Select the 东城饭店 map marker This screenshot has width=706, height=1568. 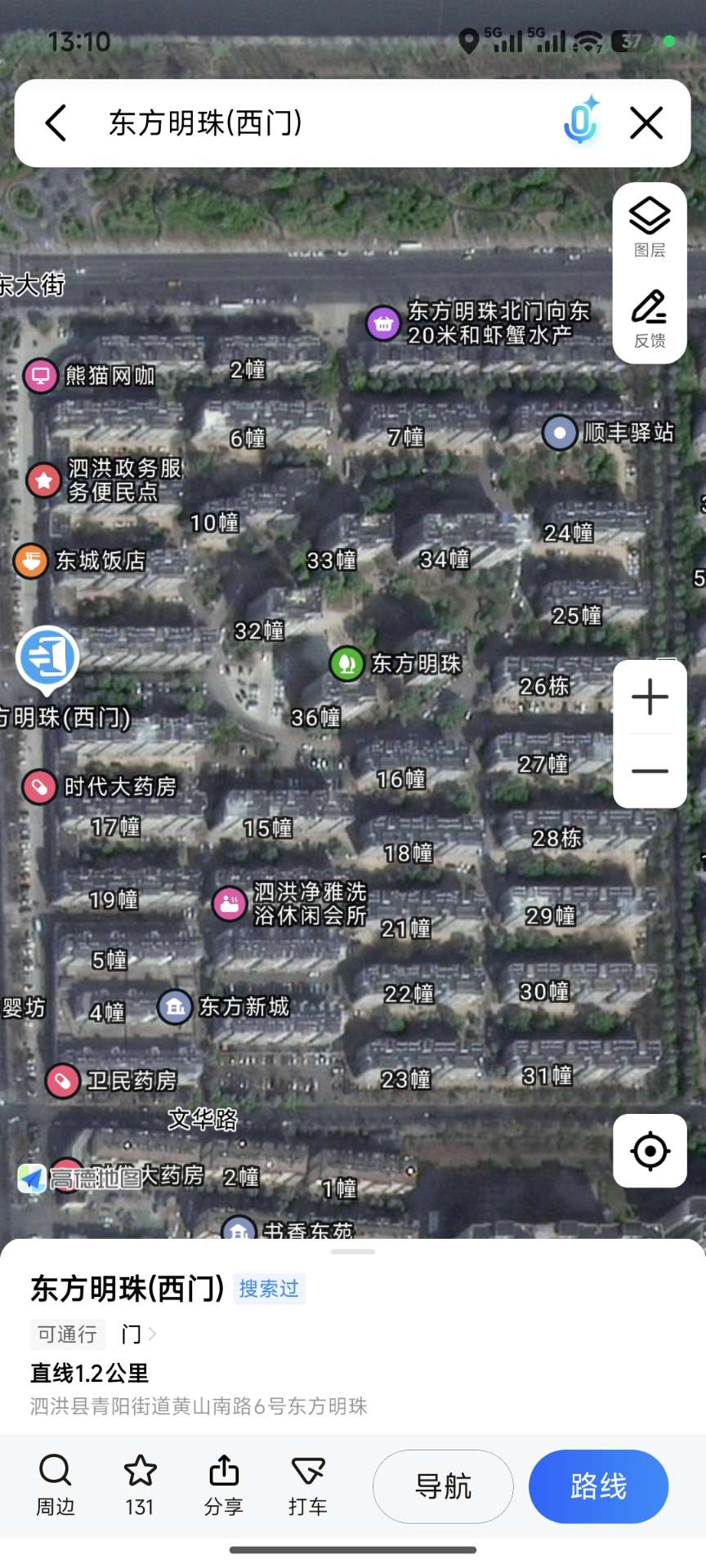31,561
